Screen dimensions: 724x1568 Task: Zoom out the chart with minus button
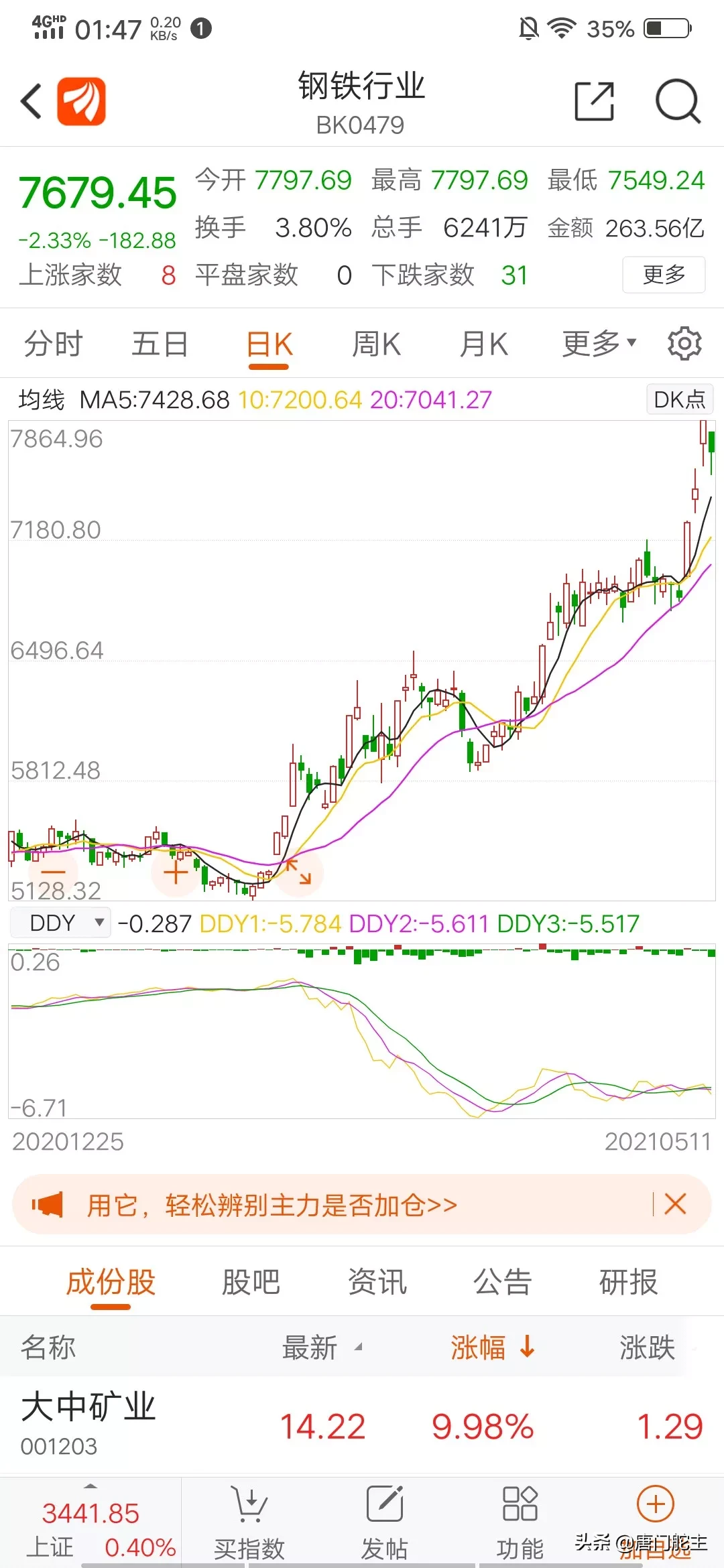53,871
